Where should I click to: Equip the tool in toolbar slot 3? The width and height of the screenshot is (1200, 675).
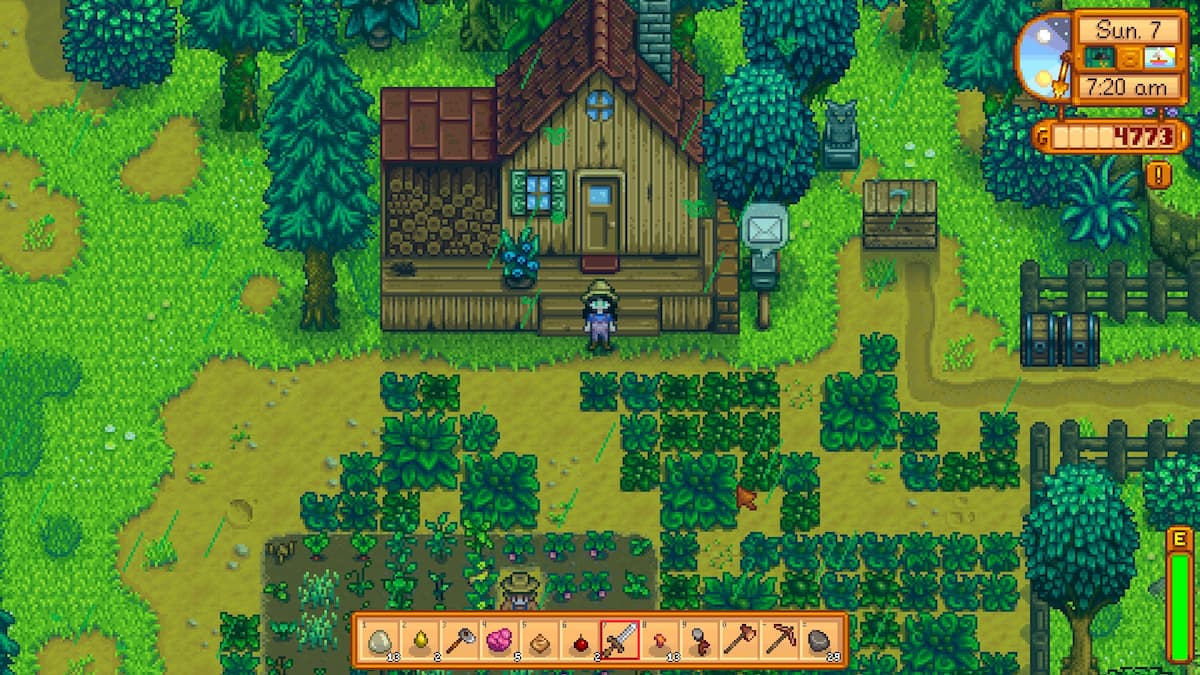tap(459, 640)
